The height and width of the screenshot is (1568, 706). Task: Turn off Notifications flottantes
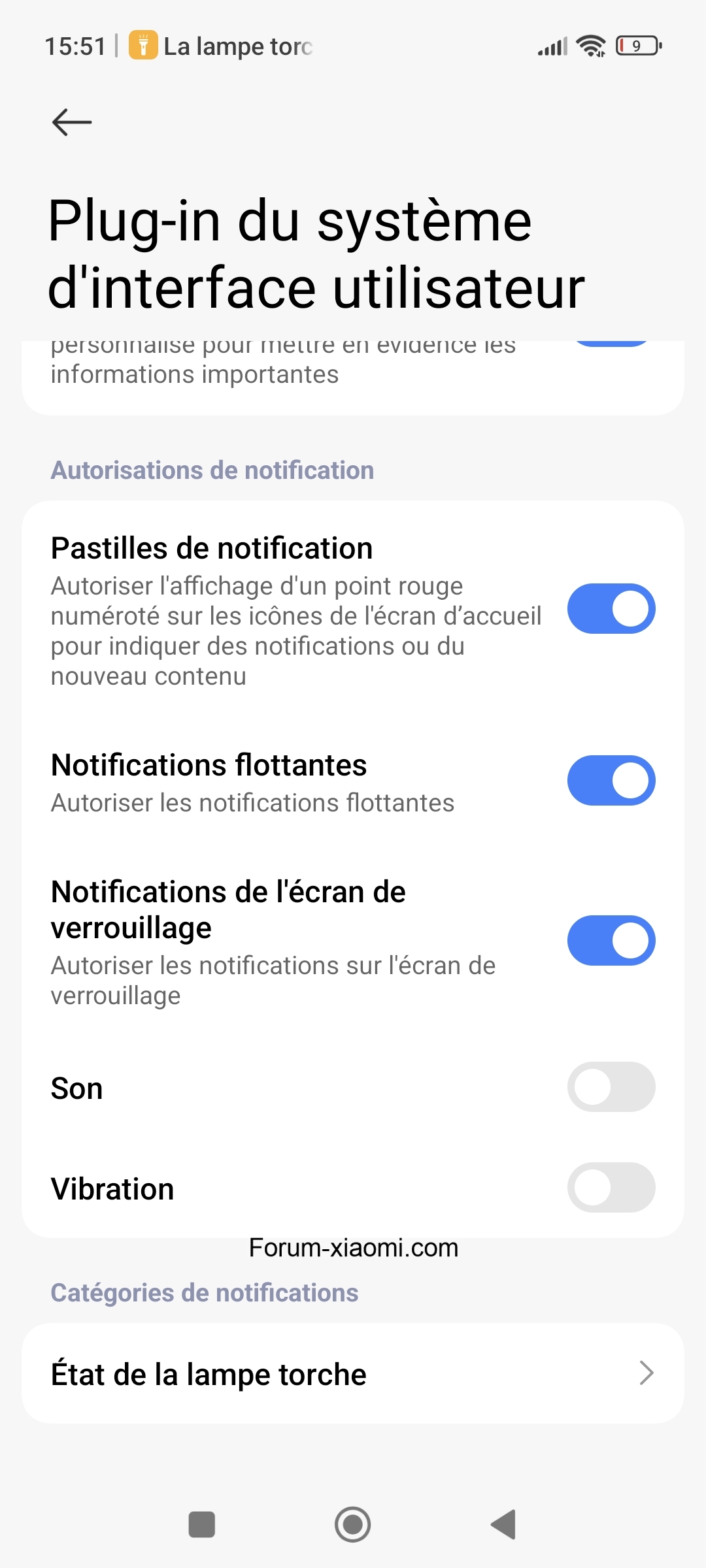[x=611, y=781]
